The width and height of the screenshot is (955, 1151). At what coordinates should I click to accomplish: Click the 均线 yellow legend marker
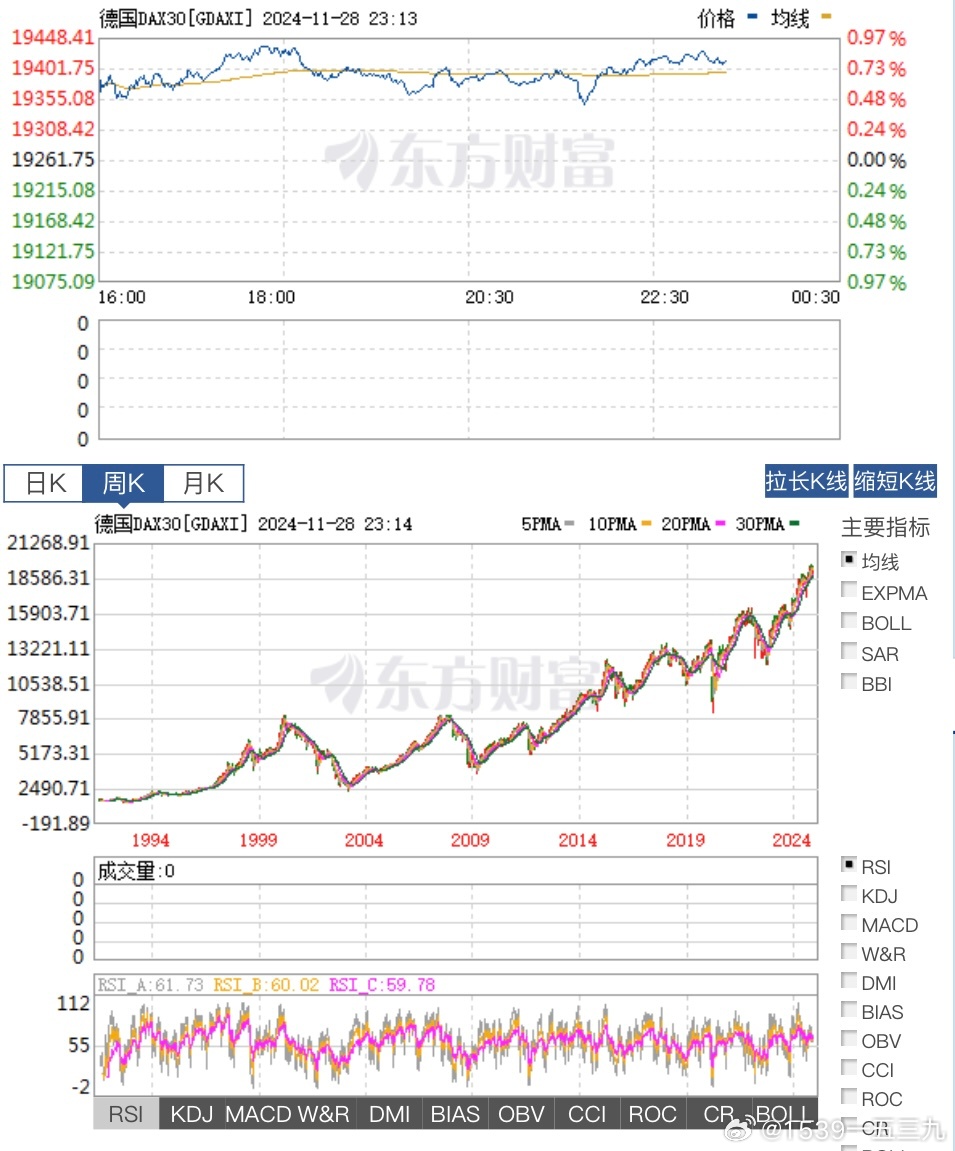click(825, 17)
